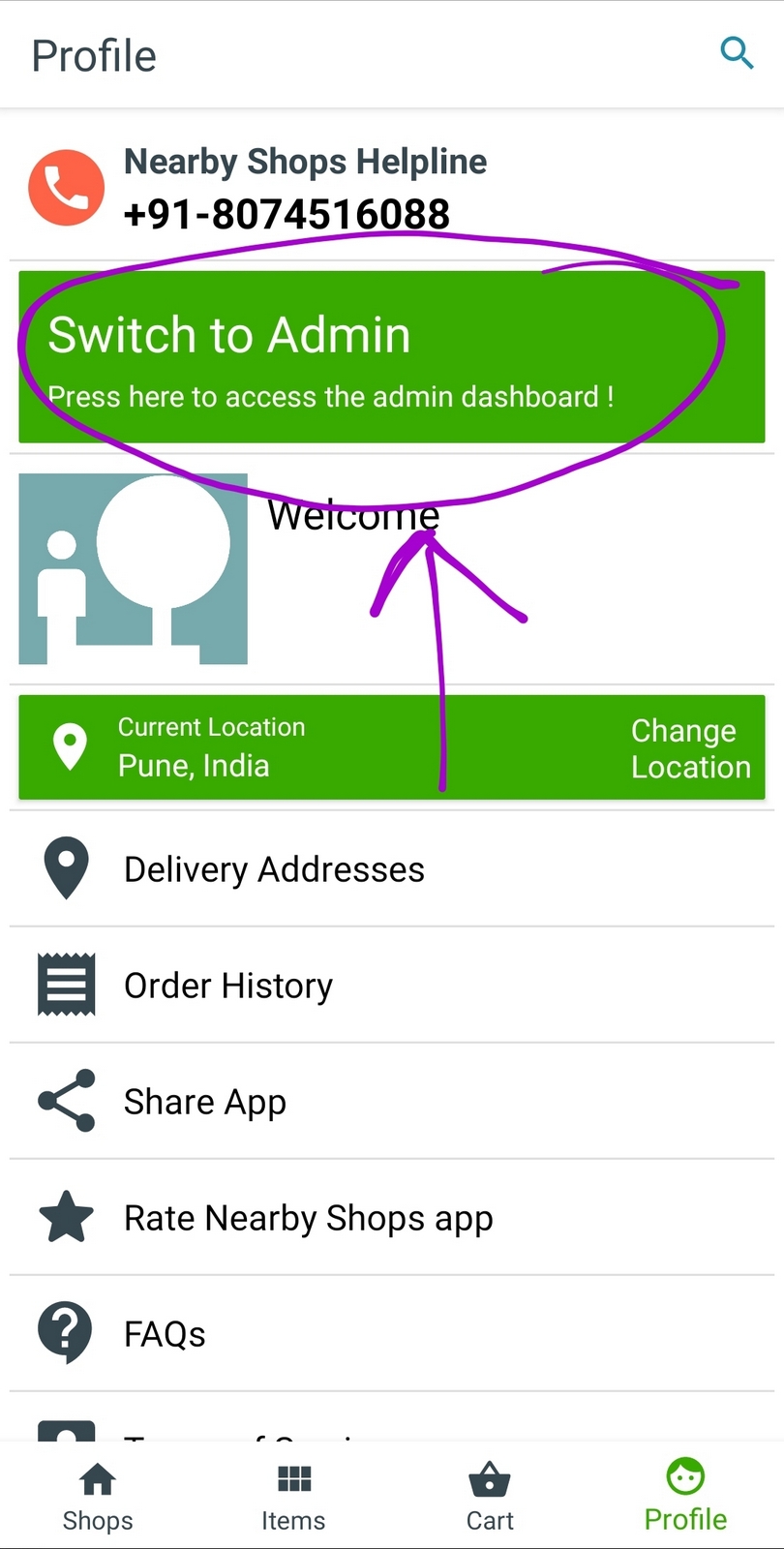
Task: Open the Cart tab
Action: [x=490, y=1497]
